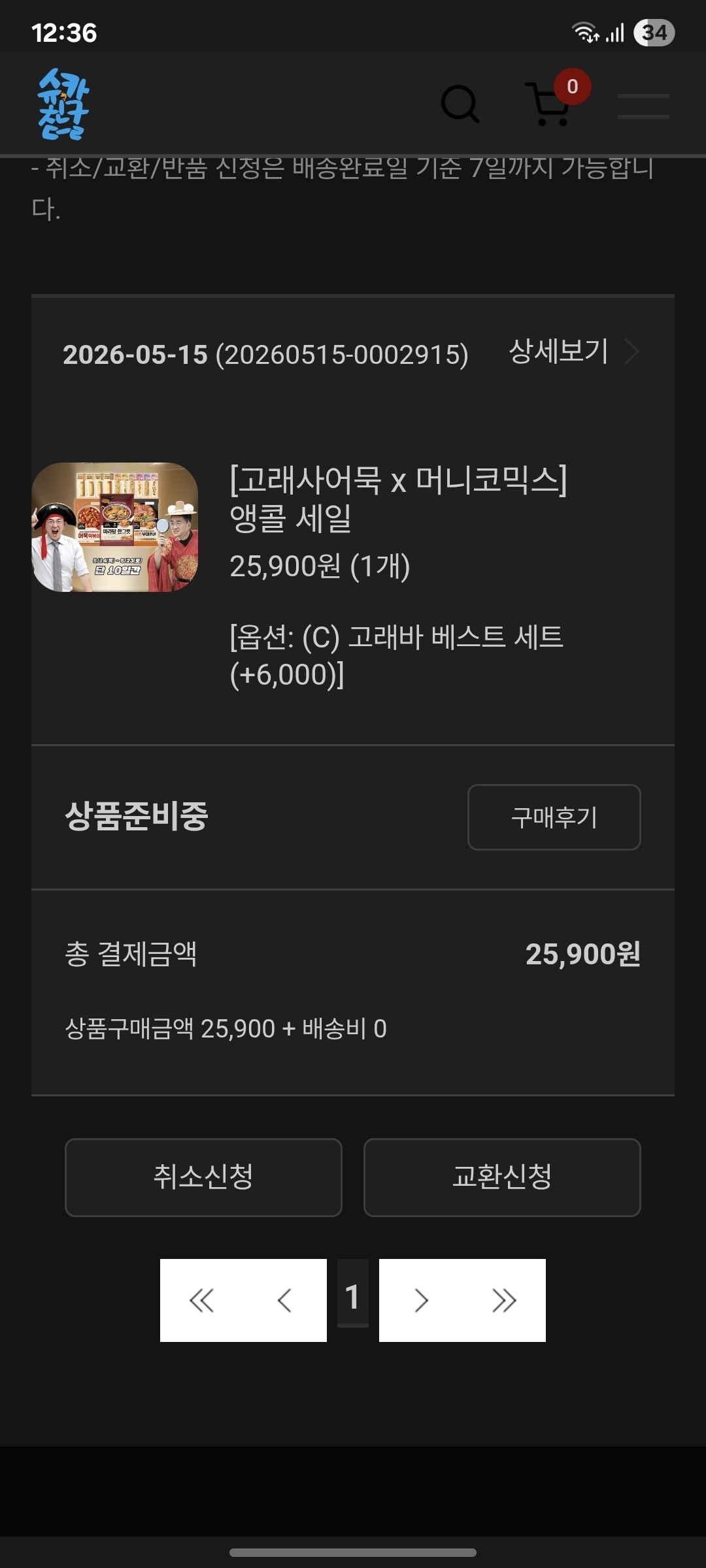Select page 1 in pagination
Viewport: 706px width, 1568px height.
pos(352,1298)
